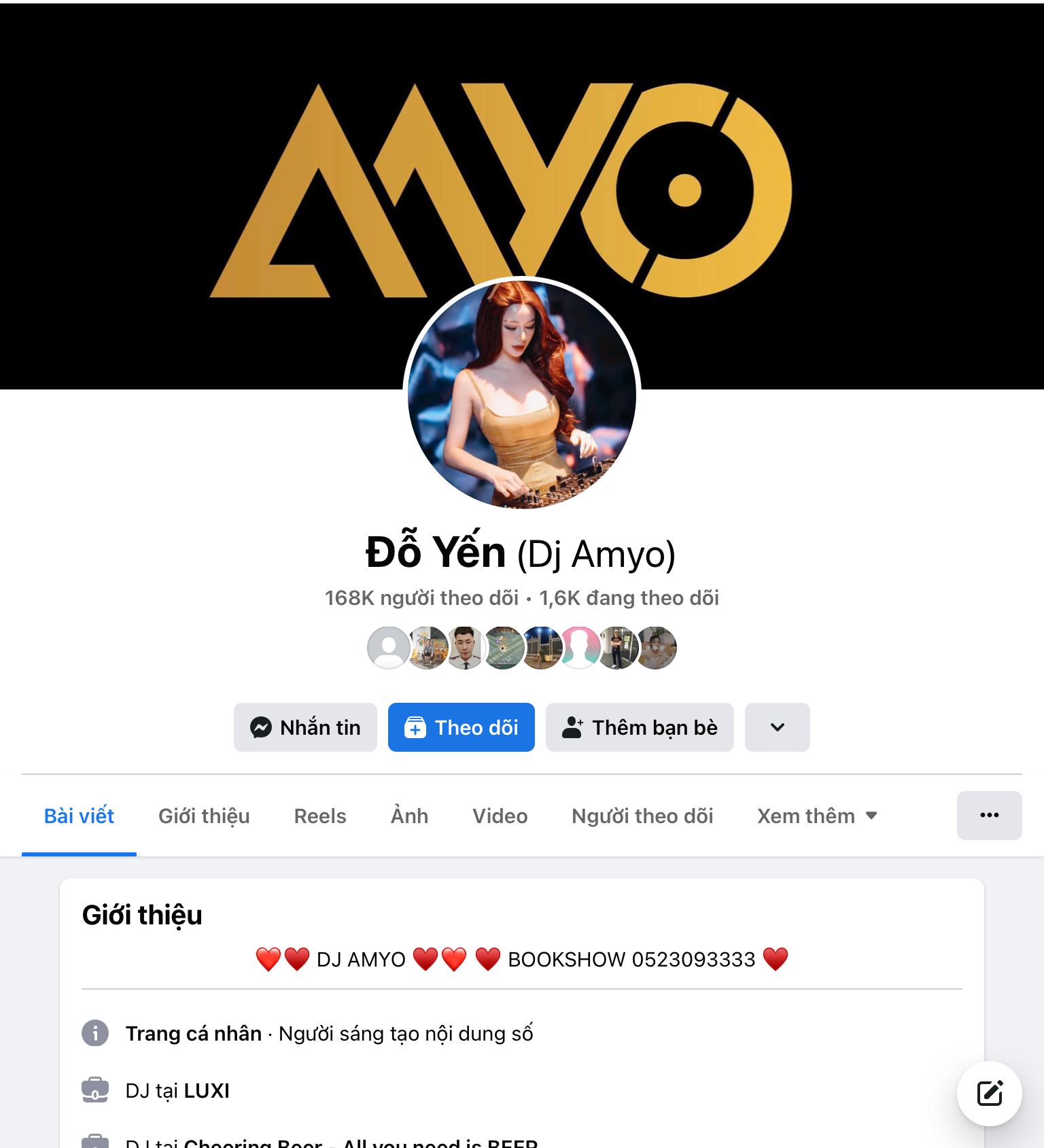Open the Video tab
This screenshot has width=1044, height=1148.
pos(500,816)
